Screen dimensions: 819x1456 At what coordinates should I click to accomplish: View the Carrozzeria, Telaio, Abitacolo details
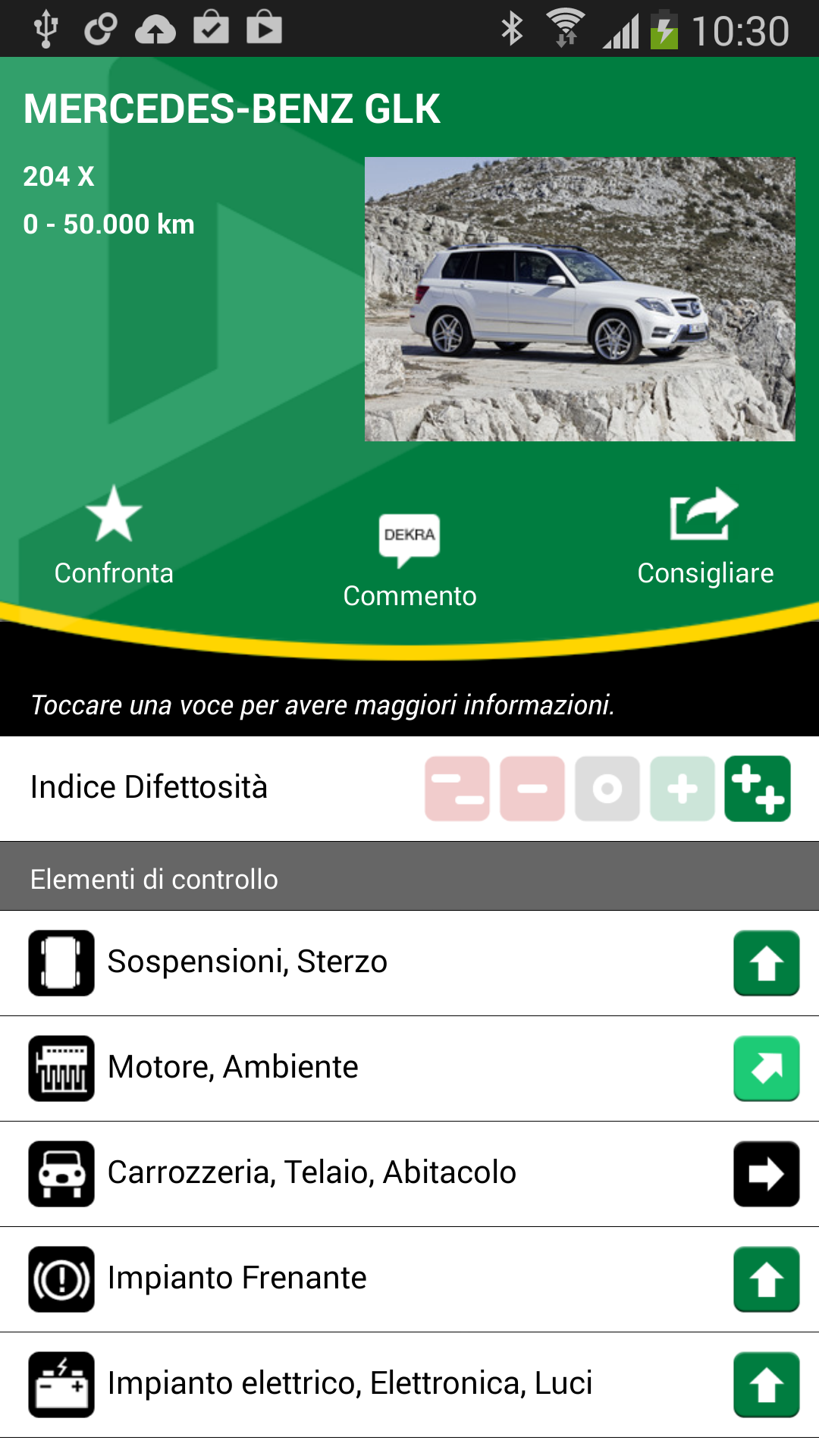click(x=409, y=1173)
